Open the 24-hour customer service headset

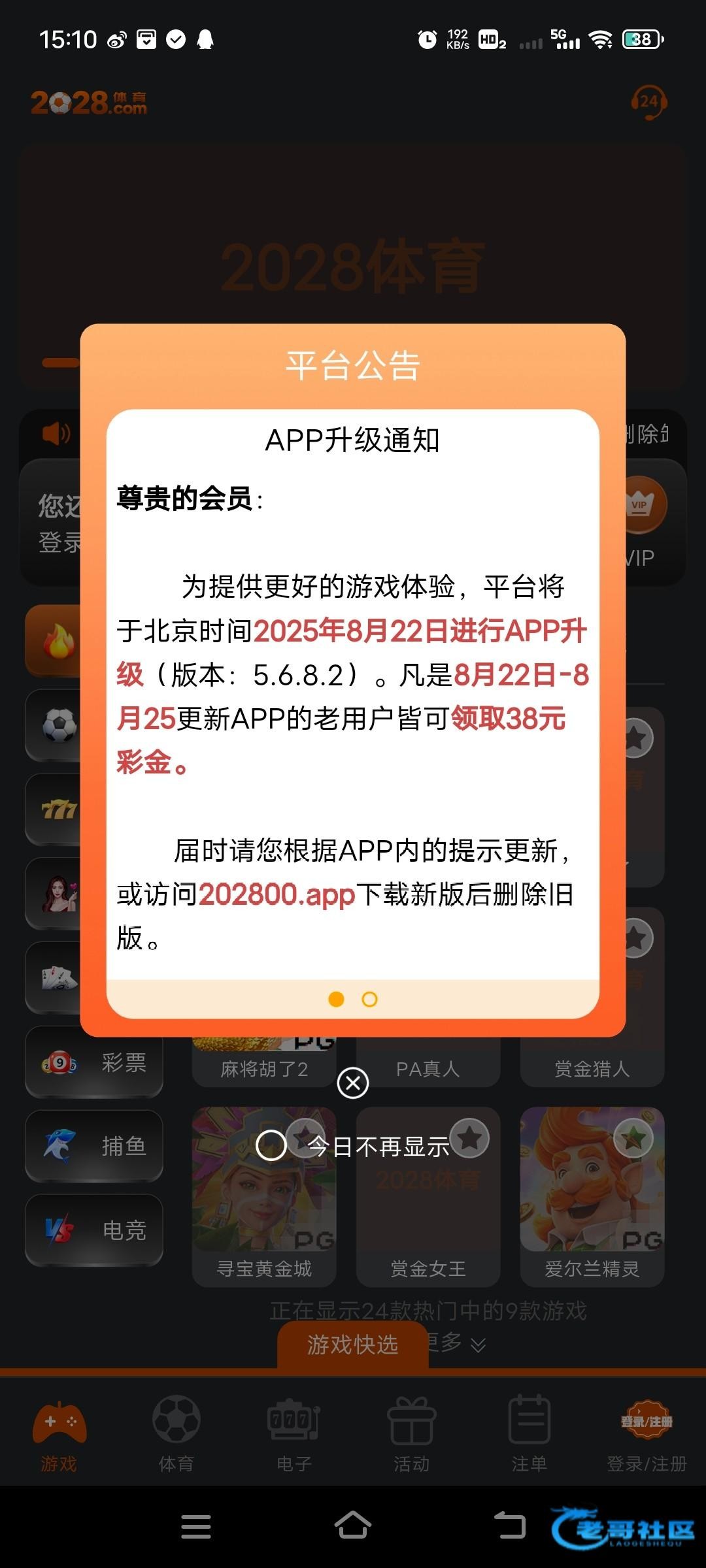click(648, 102)
